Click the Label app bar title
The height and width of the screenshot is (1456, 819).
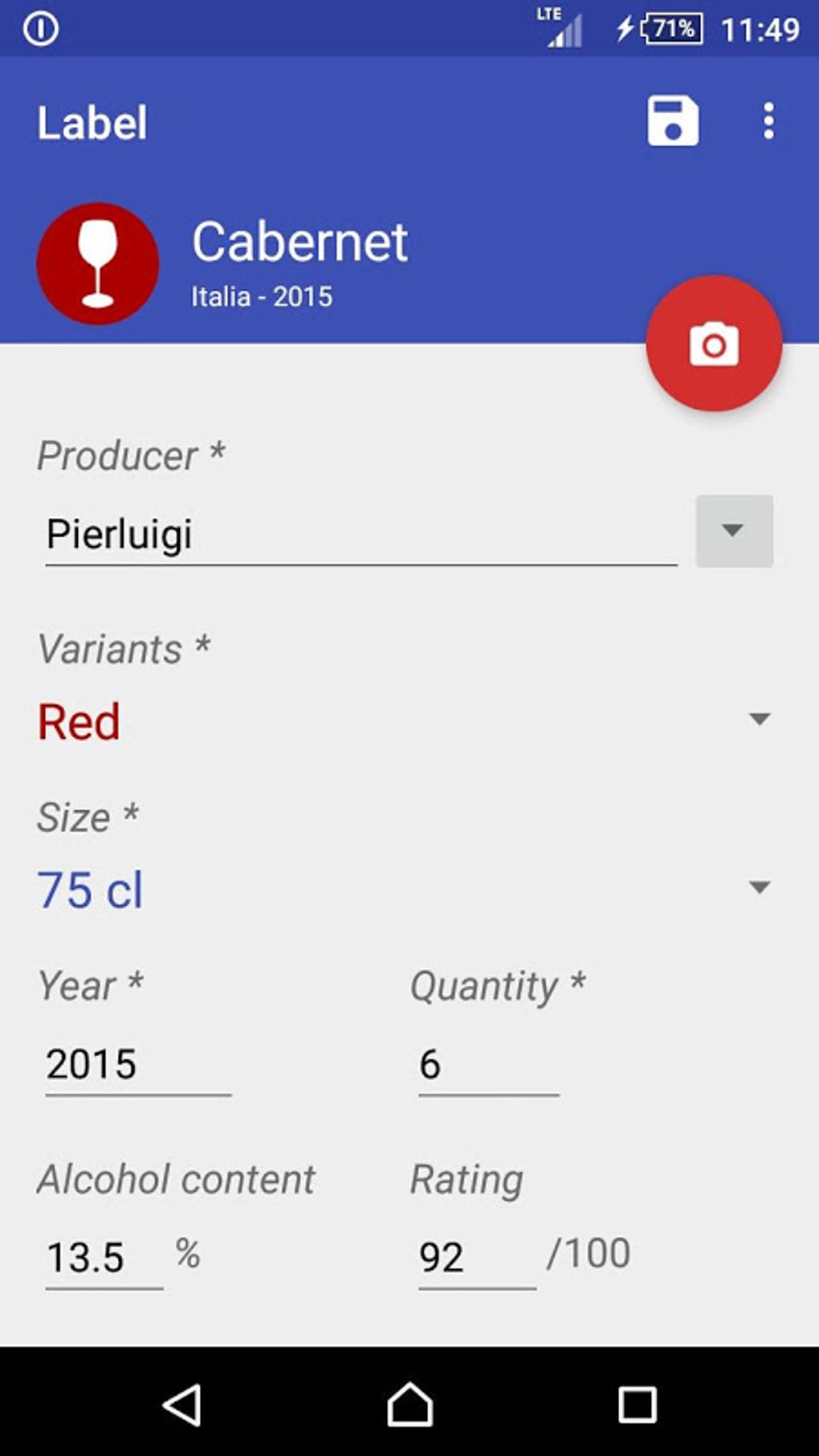(92, 122)
